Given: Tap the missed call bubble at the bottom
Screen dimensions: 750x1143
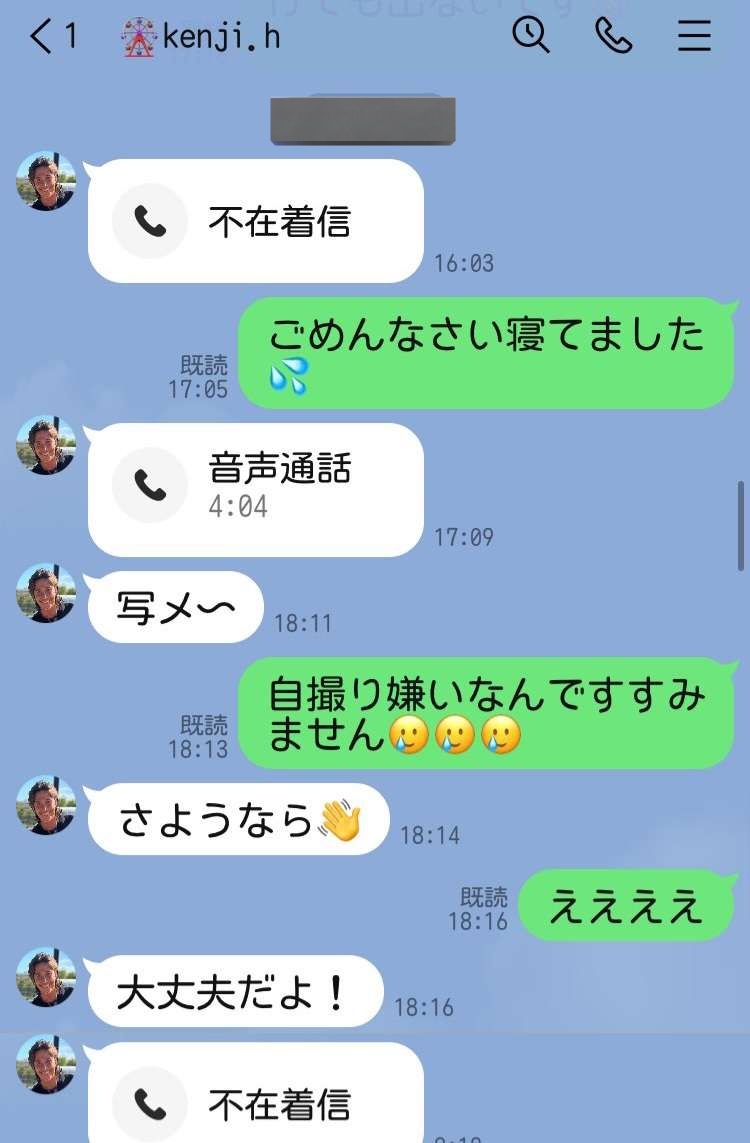Looking at the screenshot, I should click(255, 1100).
